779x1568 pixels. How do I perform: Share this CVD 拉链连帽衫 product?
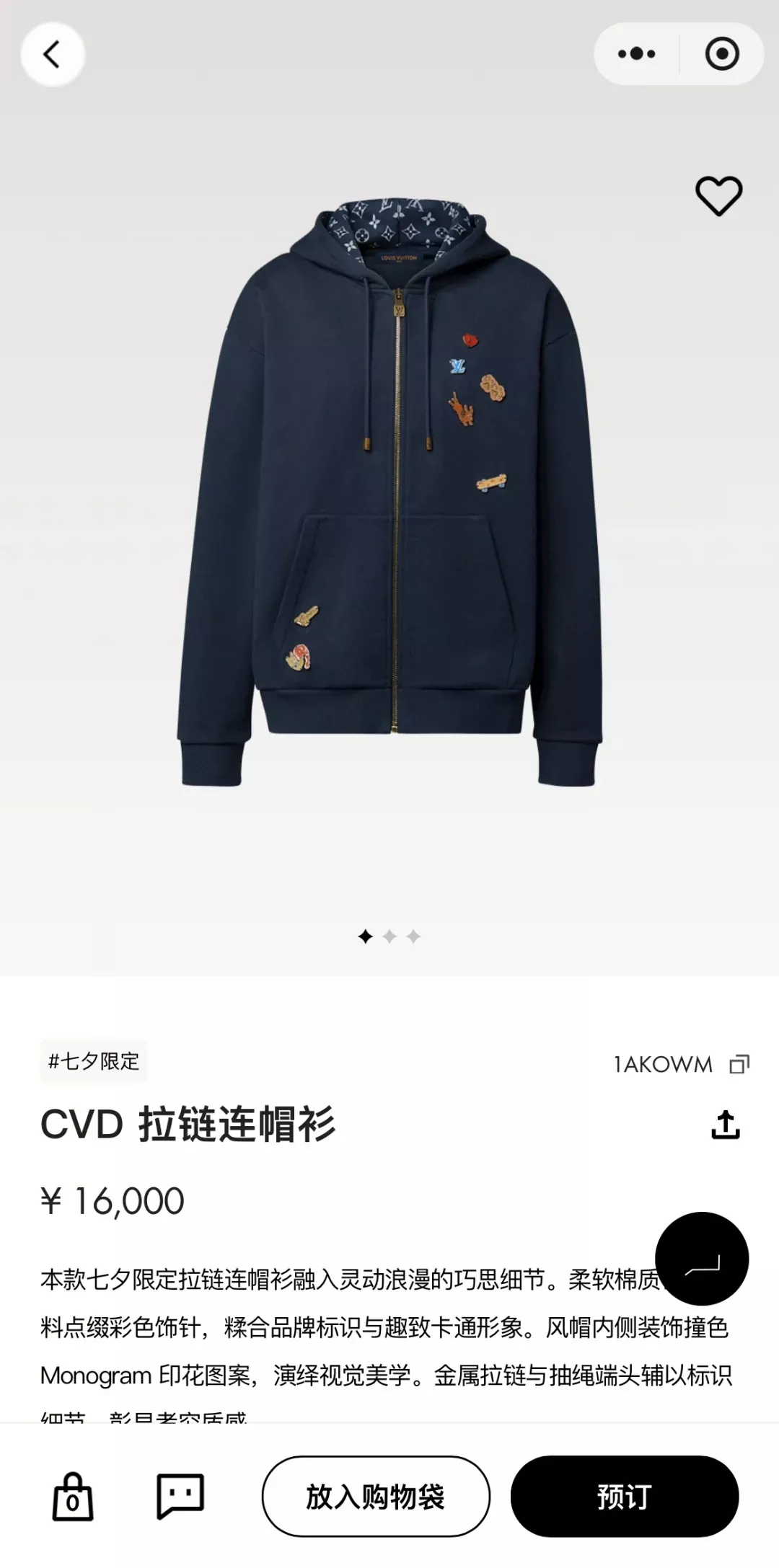point(726,1125)
